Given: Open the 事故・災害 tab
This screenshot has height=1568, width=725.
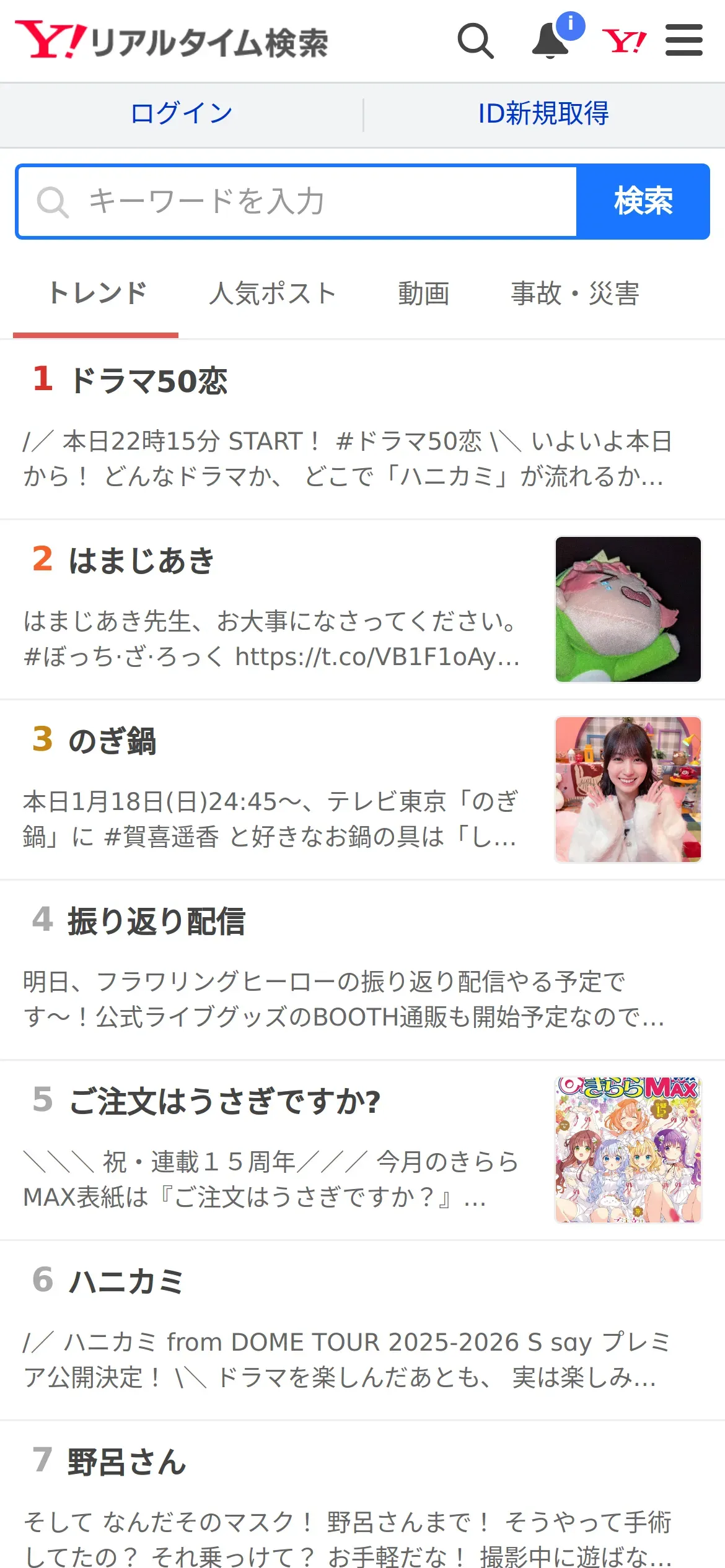Looking at the screenshot, I should point(574,294).
